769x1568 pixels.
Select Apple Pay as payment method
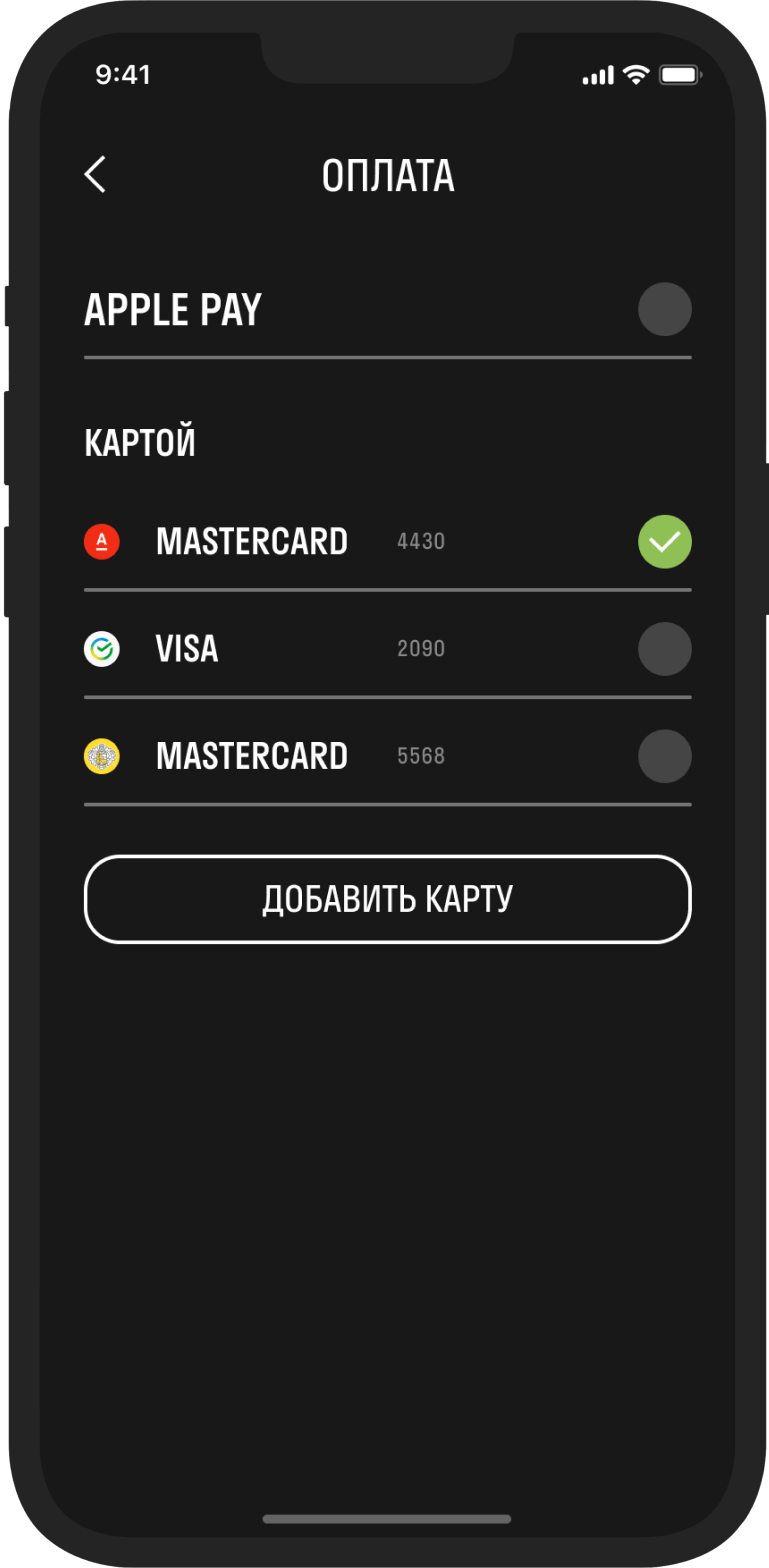[664, 309]
